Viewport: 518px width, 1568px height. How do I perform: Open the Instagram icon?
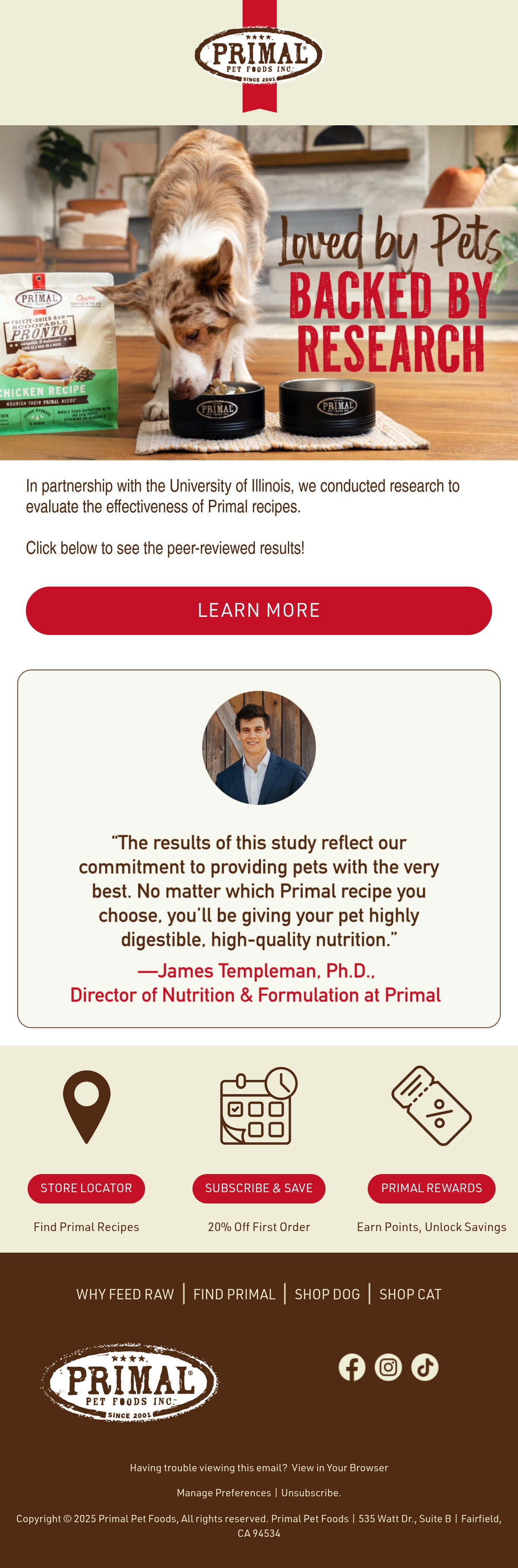point(388,1367)
